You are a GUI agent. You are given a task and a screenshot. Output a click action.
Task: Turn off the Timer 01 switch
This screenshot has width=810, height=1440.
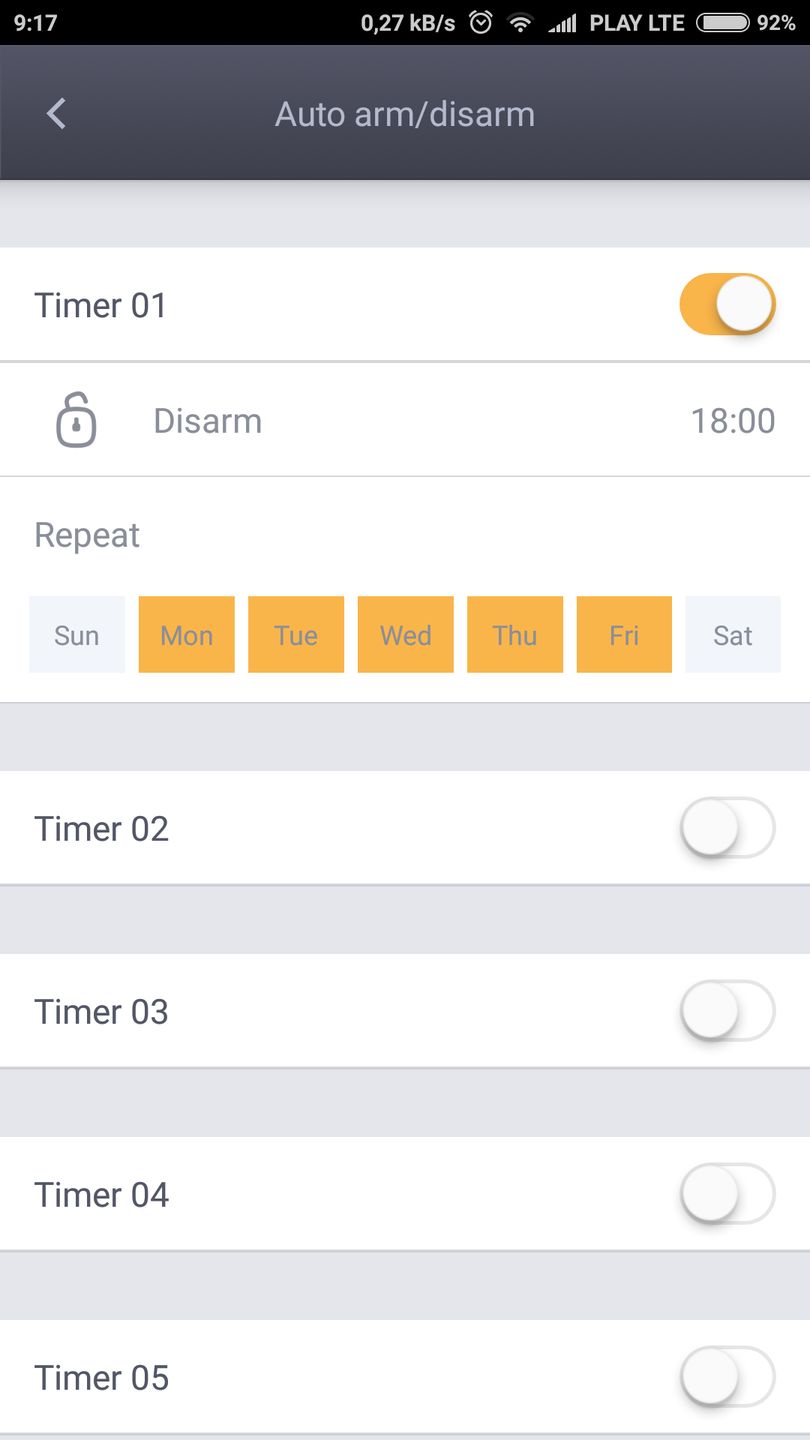tap(727, 304)
